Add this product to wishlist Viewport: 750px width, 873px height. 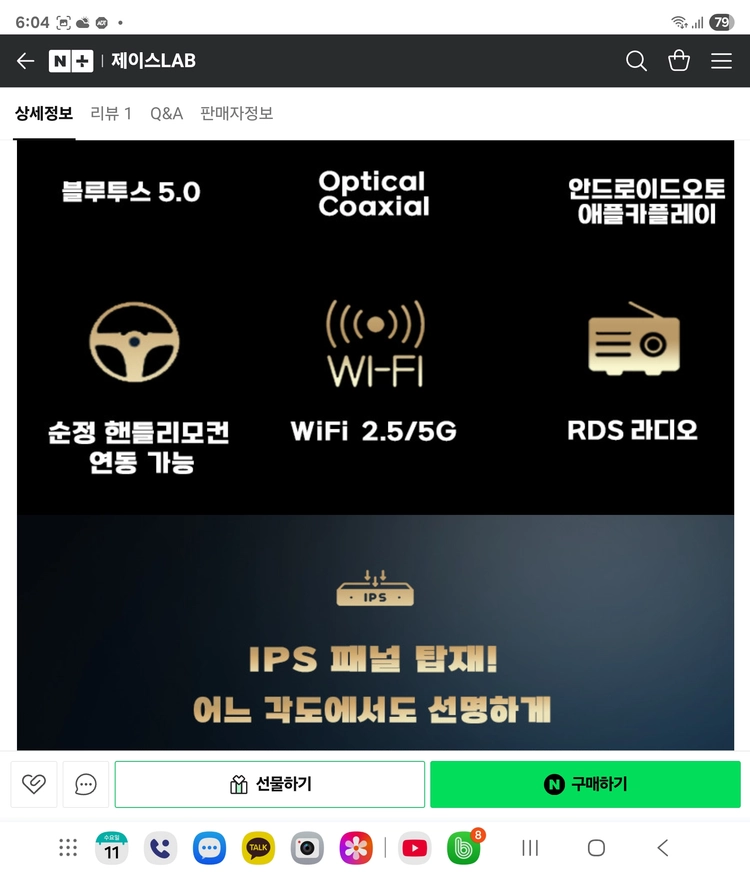(34, 784)
